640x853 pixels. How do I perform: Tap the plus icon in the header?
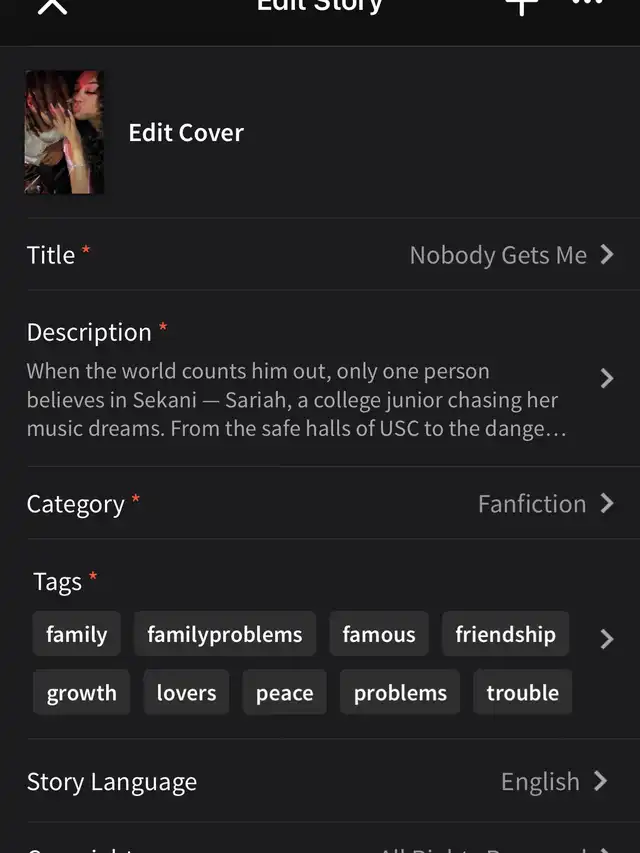[521, 6]
